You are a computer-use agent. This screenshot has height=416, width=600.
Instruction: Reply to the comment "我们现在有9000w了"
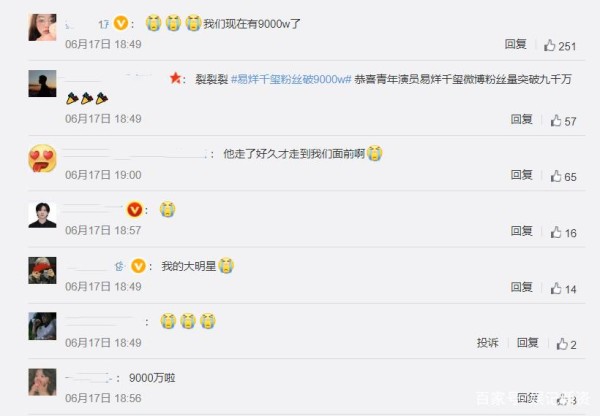click(x=516, y=45)
